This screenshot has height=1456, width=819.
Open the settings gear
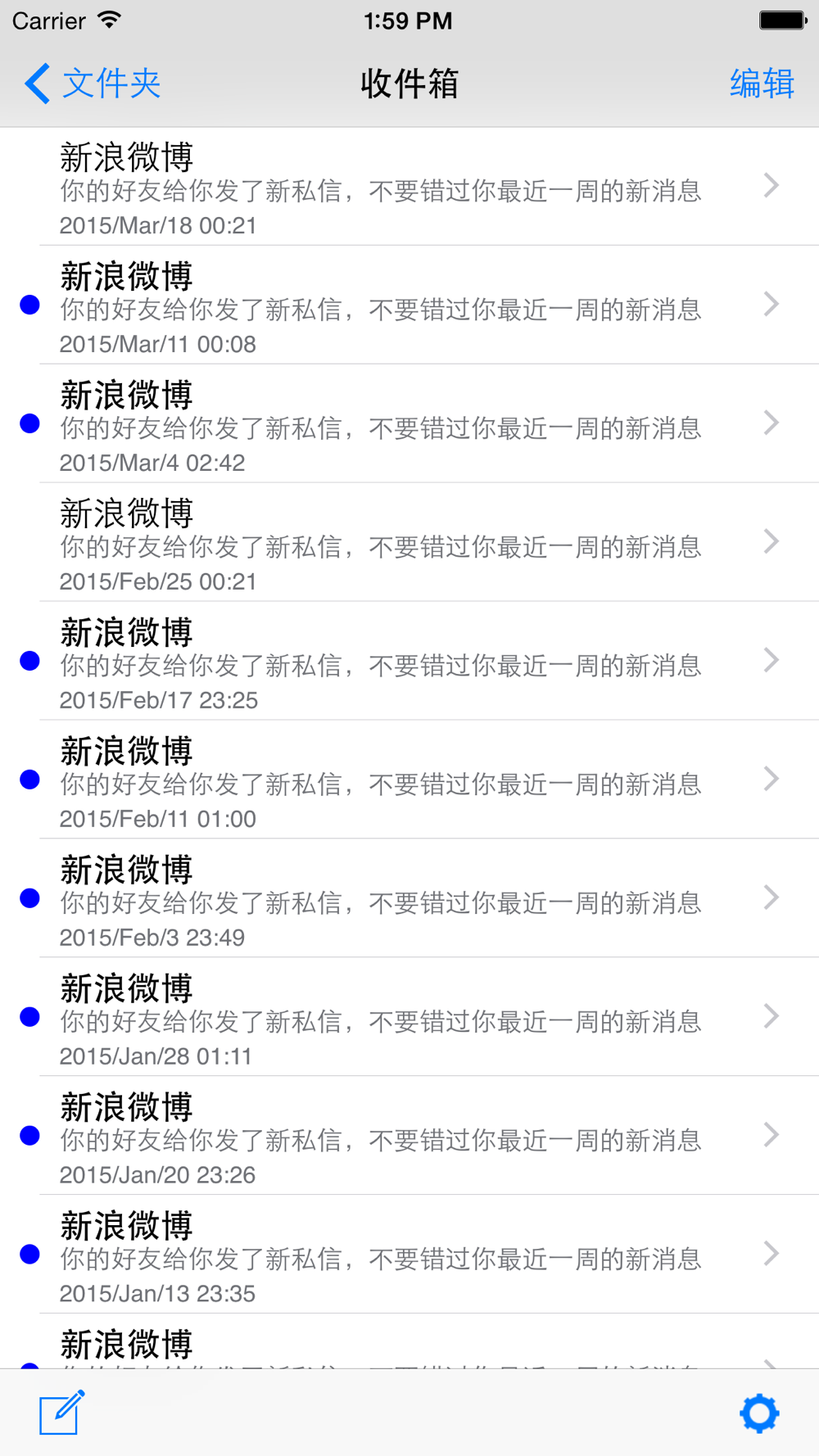pos(759,1413)
